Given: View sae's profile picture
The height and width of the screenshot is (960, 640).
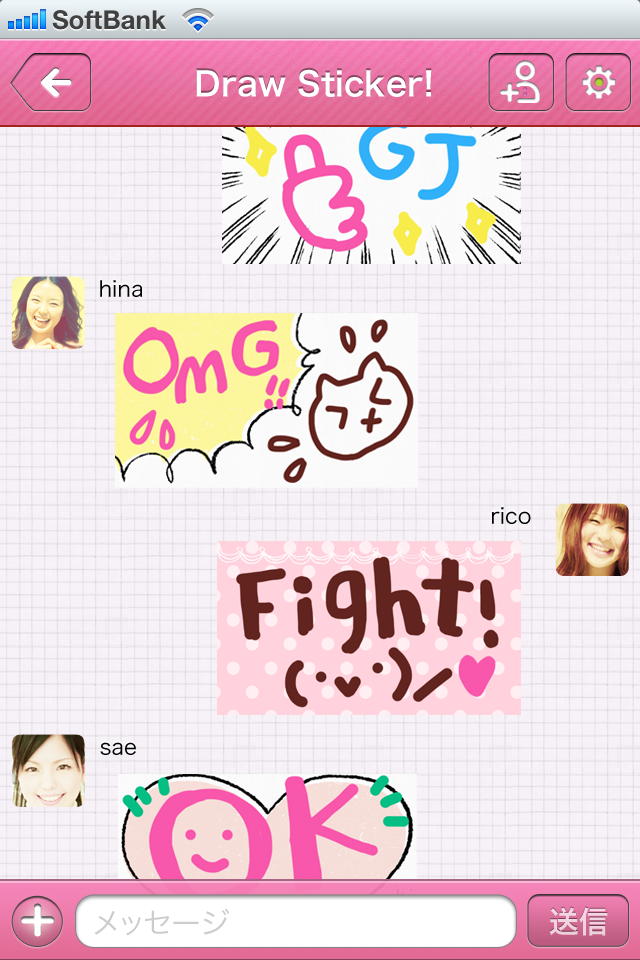Looking at the screenshot, I should (x=48, y=771).
